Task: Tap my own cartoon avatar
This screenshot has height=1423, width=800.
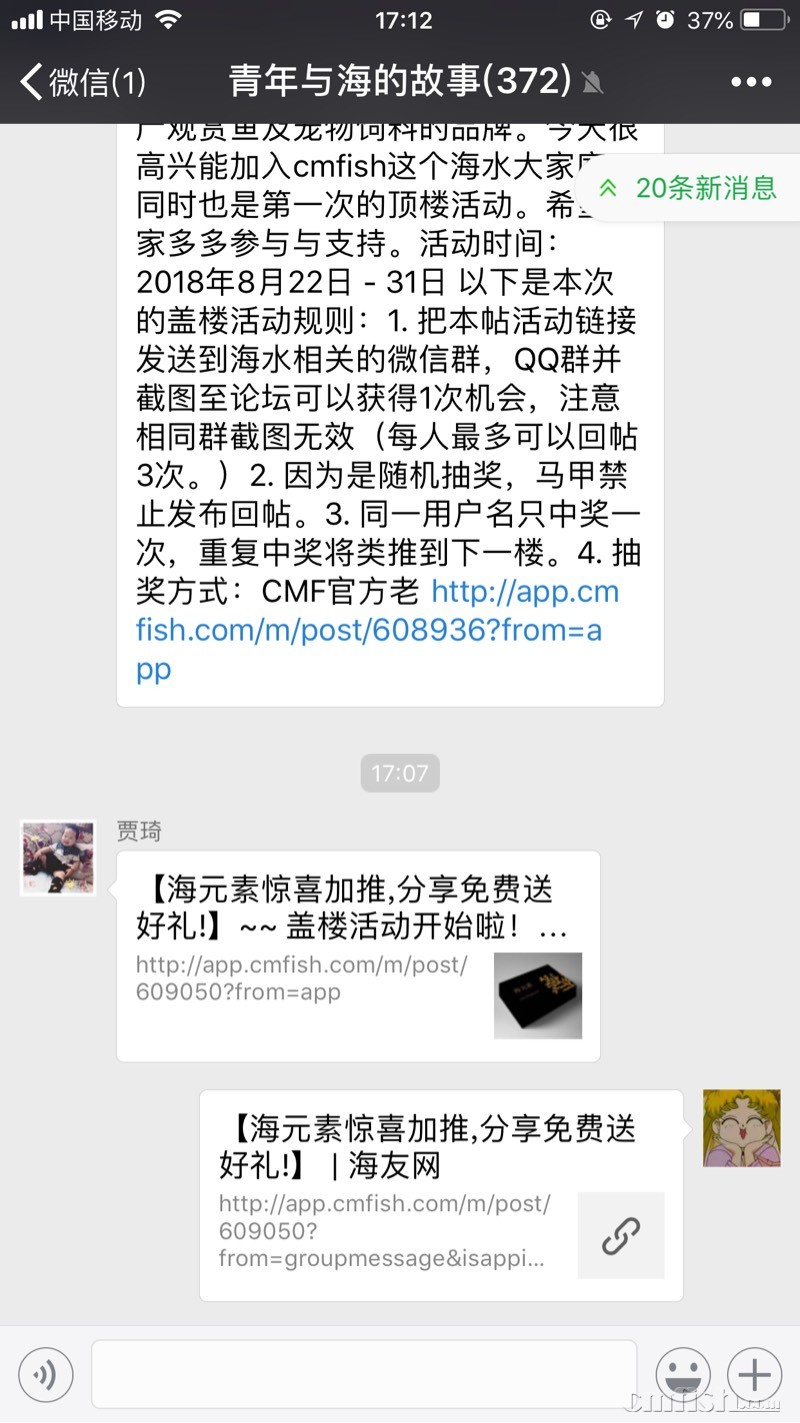Action: tap(741, 1128)
